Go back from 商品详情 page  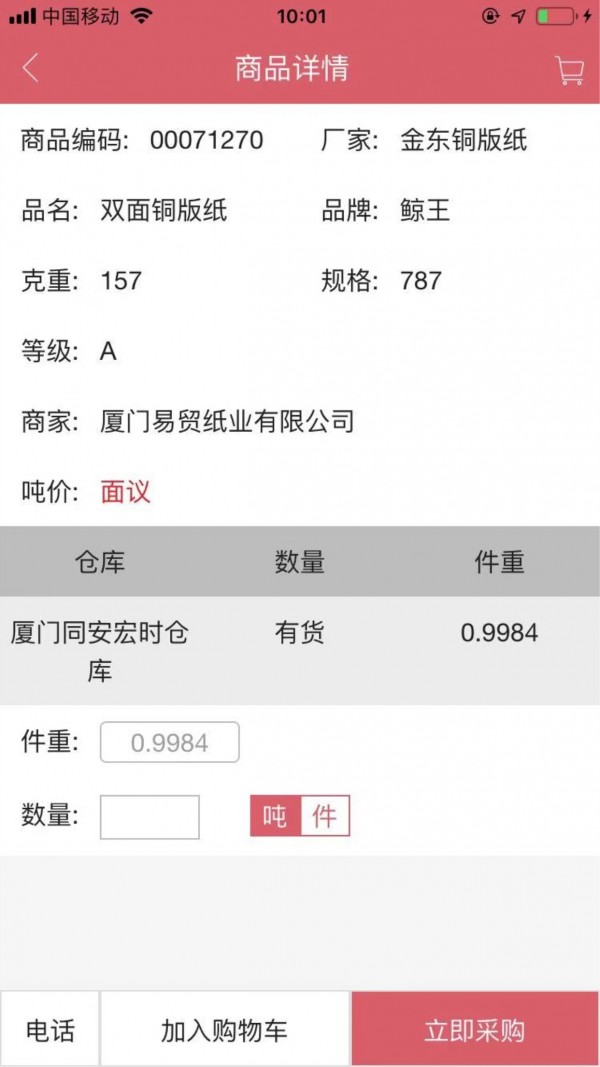tap(30, 68)
